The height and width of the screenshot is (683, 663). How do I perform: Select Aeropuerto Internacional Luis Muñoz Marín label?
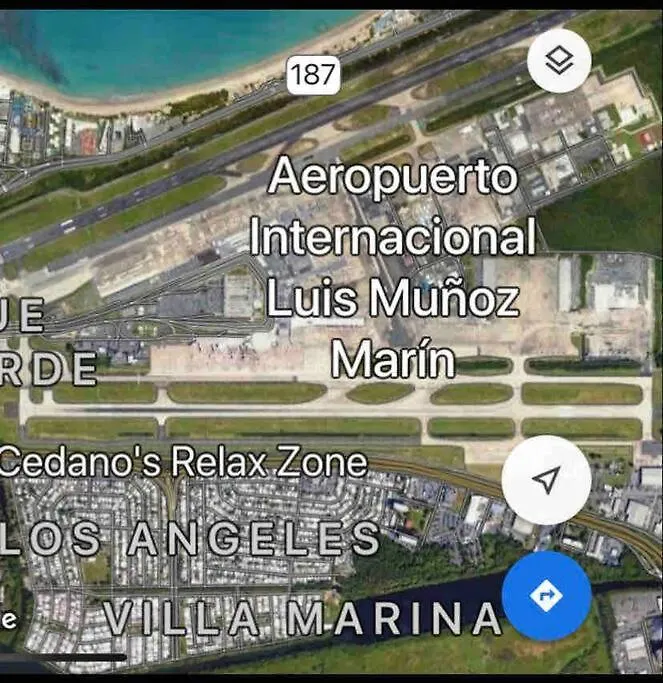click(x=393, y=268)
